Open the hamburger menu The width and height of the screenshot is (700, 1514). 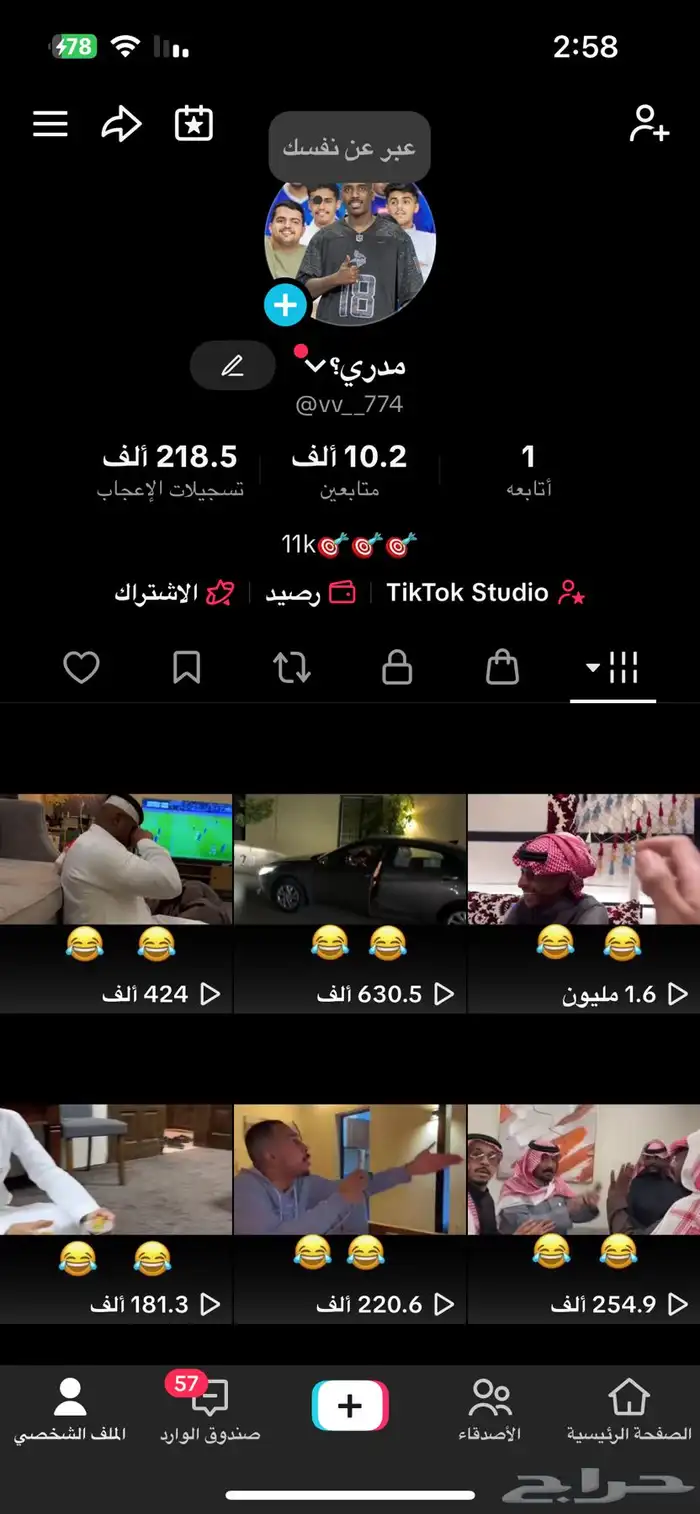tap(50, 124)
